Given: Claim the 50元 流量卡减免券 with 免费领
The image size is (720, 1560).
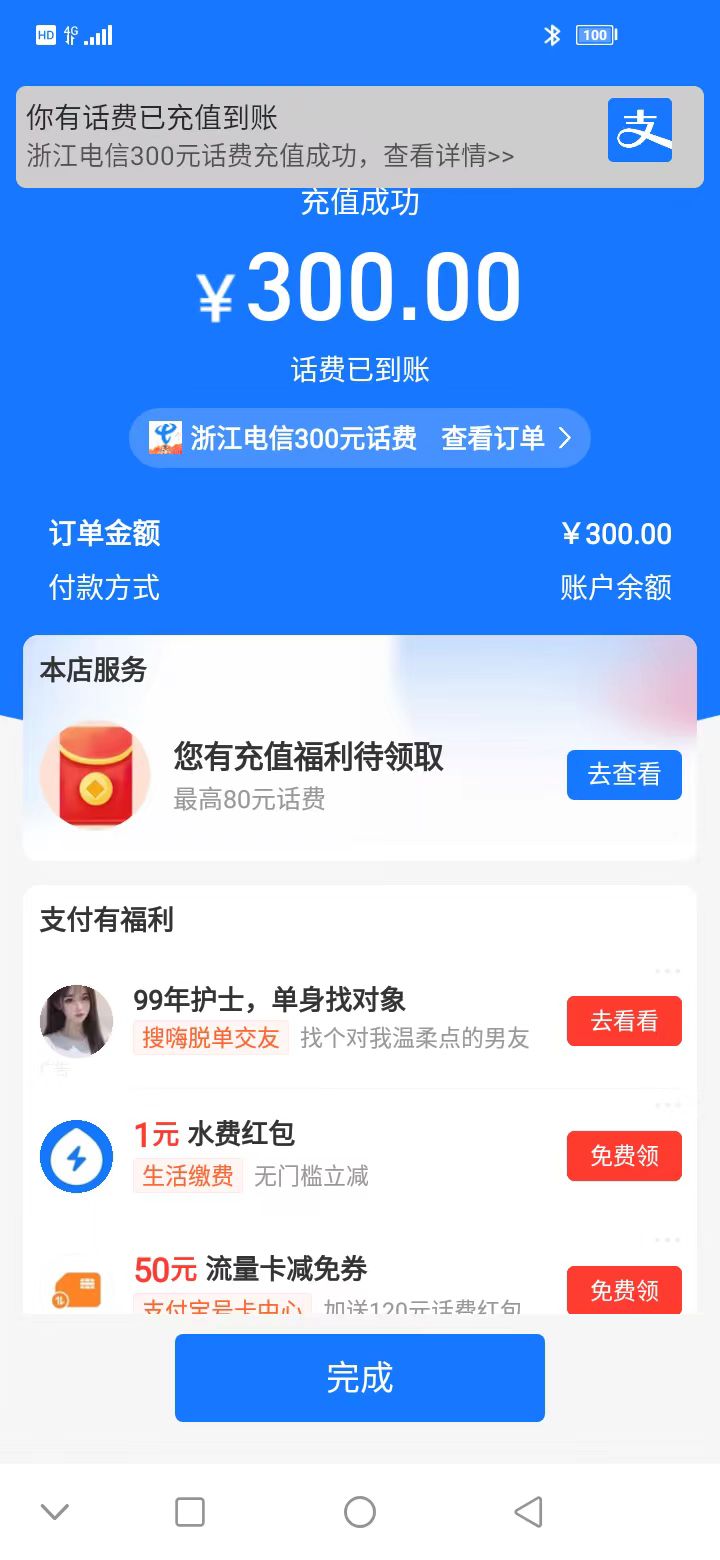Looking at the screenshot, I should click(624, 1290).
